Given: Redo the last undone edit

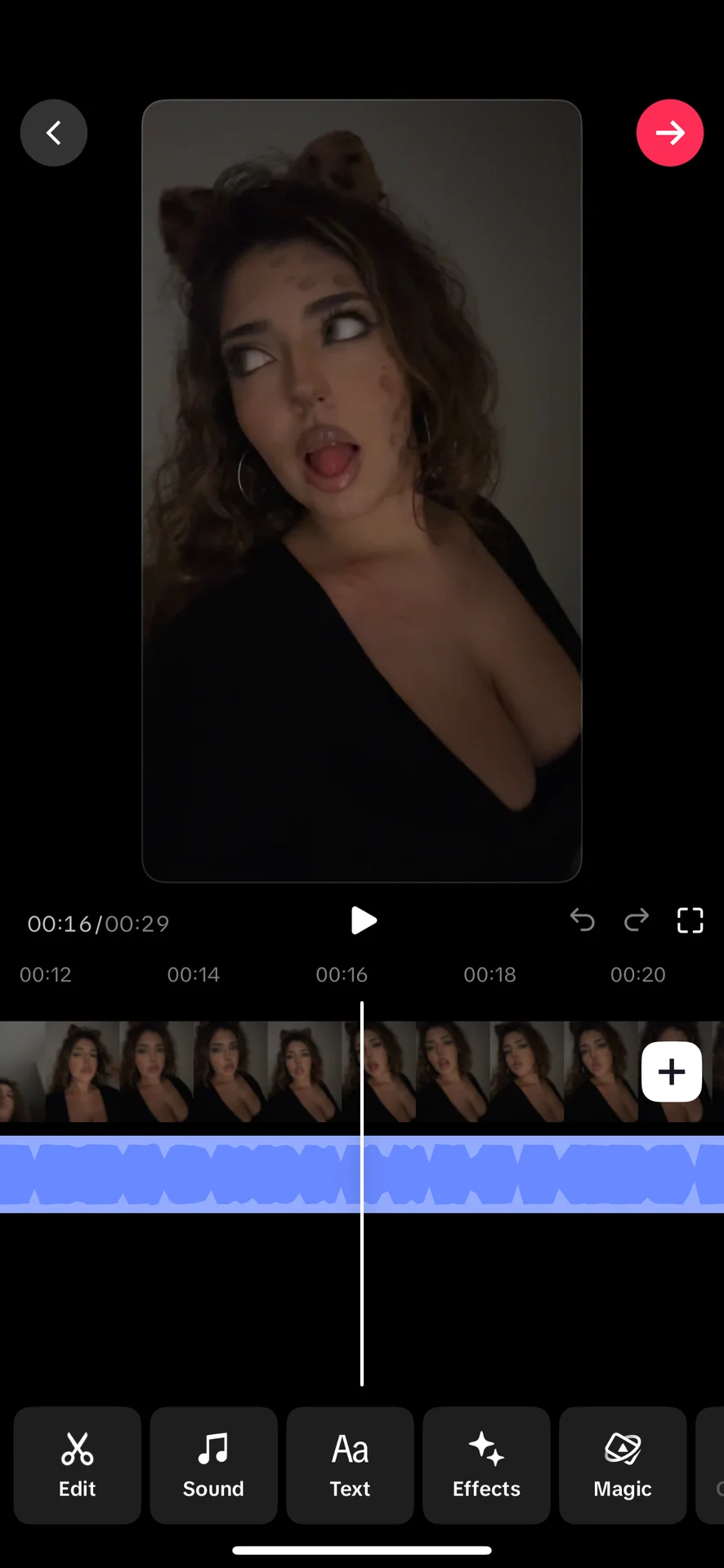Looking at the screenshot, I should click(x=636, y=920).
